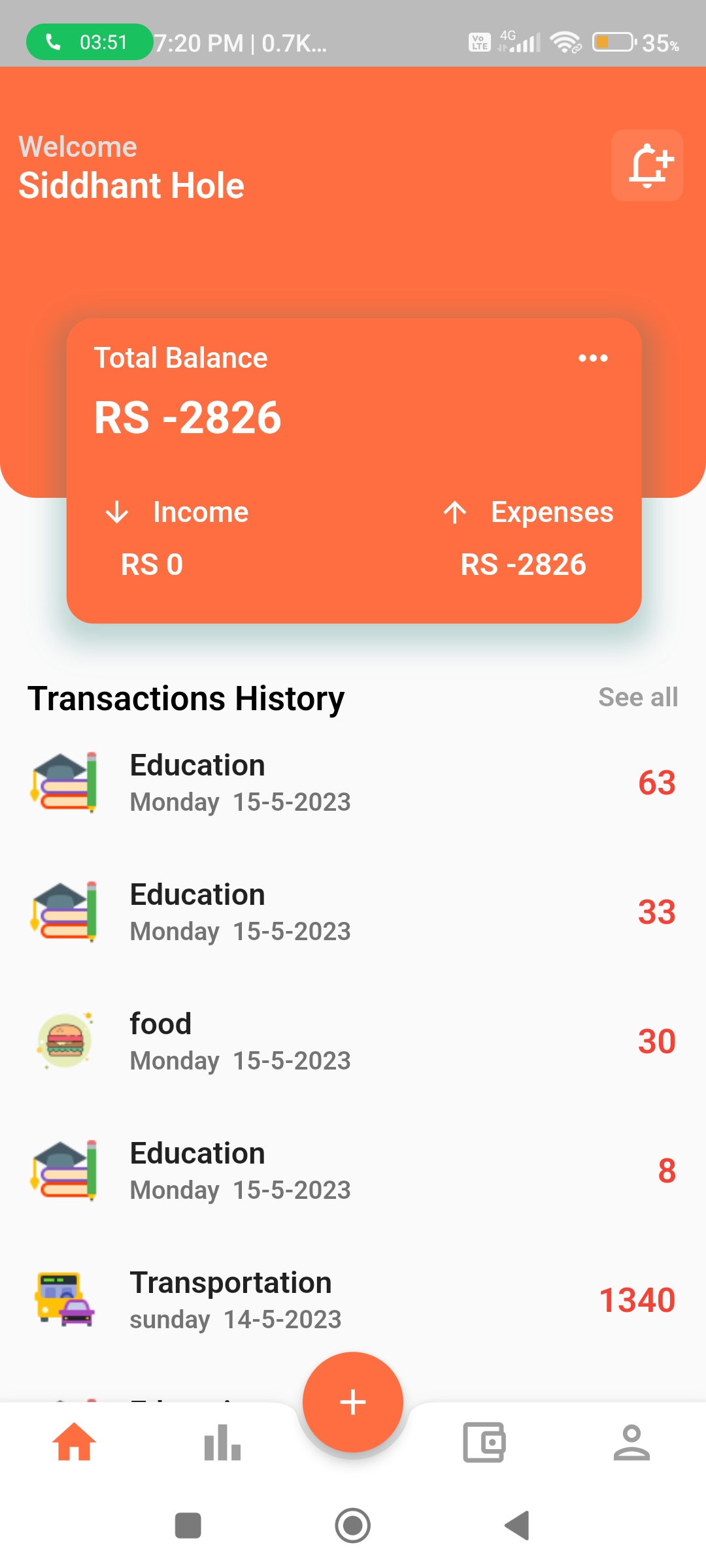Open See all transactions
Viewport: 706px width, 1568px height.
pyautogui.click(x=637, y=697)
